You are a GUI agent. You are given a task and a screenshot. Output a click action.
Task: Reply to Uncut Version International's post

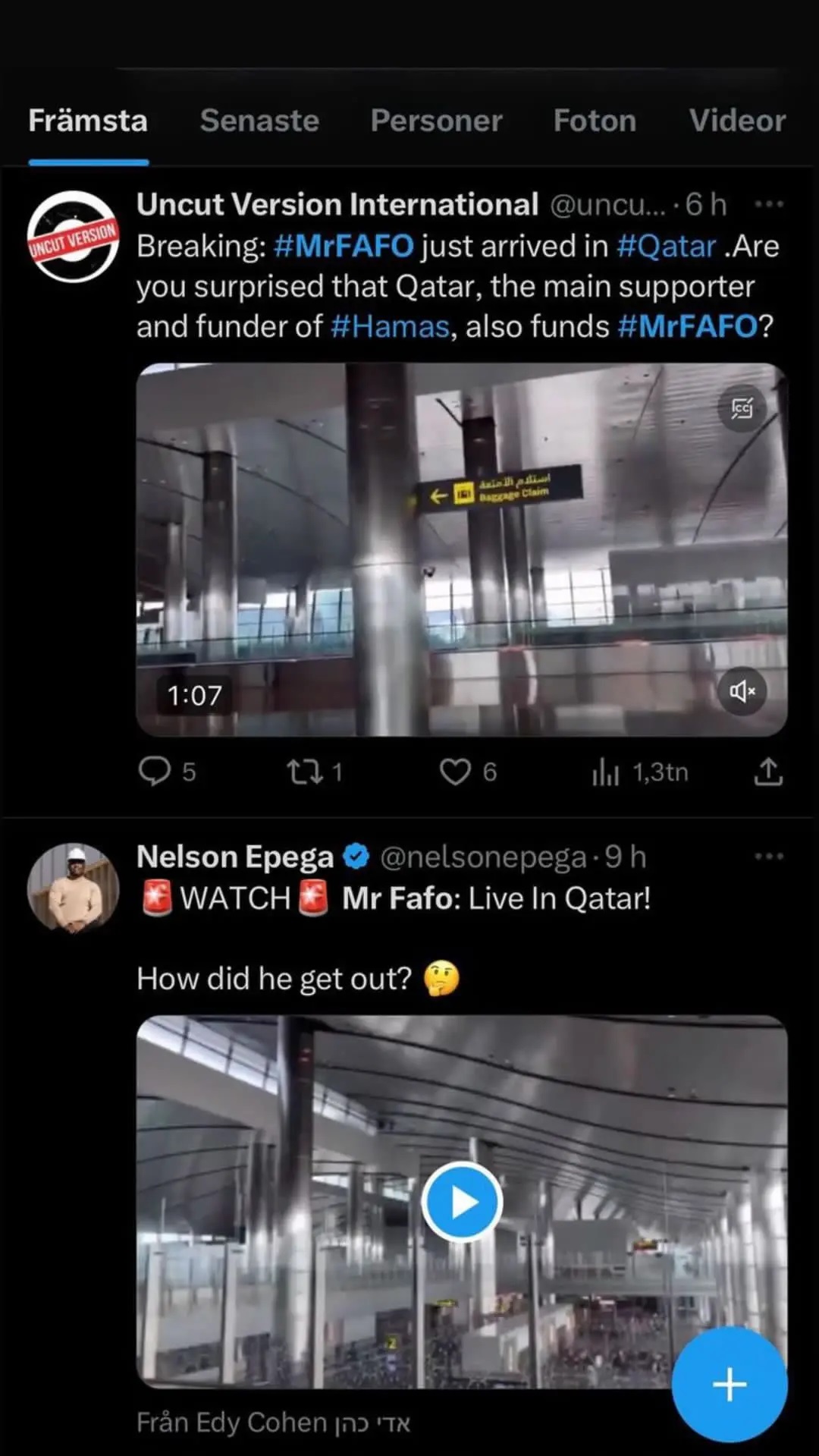[155, 772]
